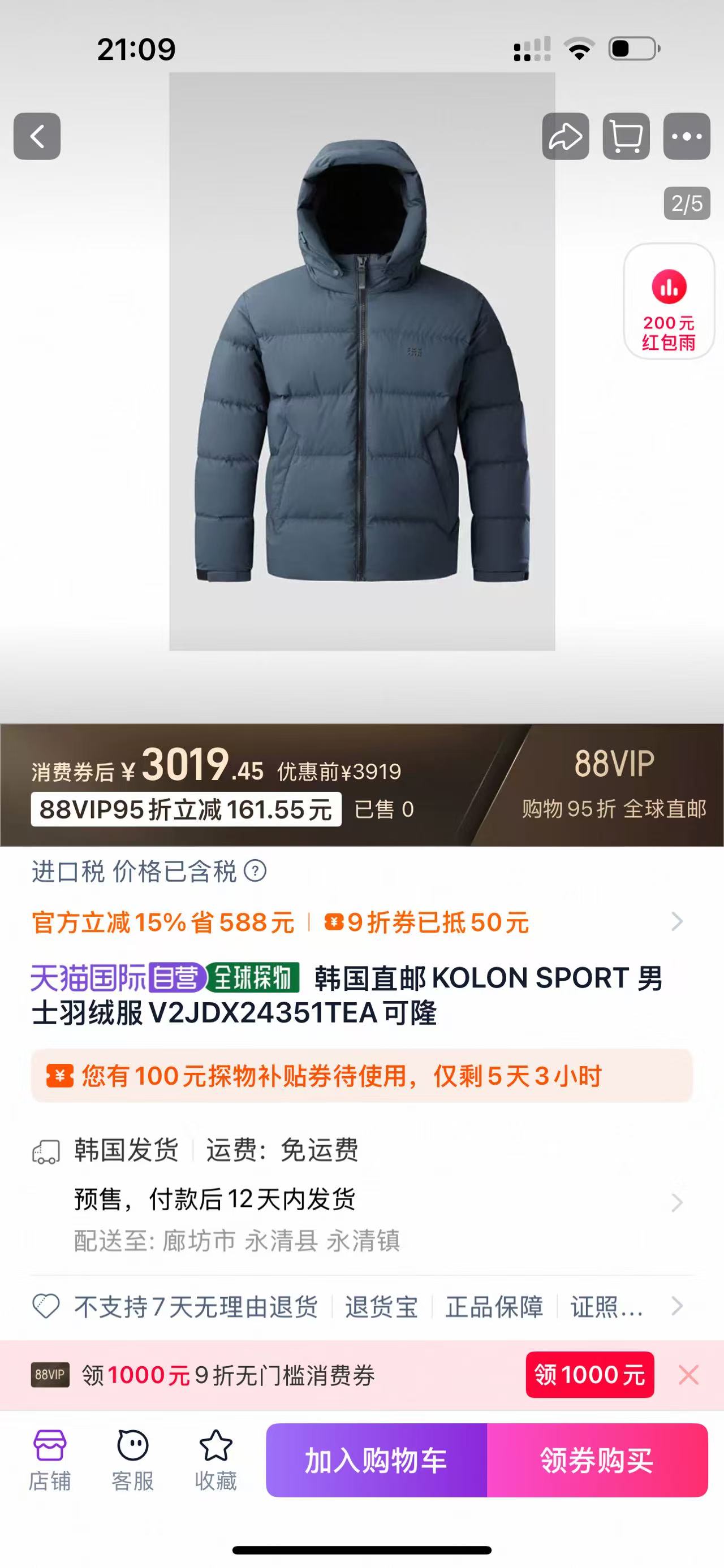724x1568 pixels.
Task: Open the three-dot overflow menu
Action: [x=687, y=136]
